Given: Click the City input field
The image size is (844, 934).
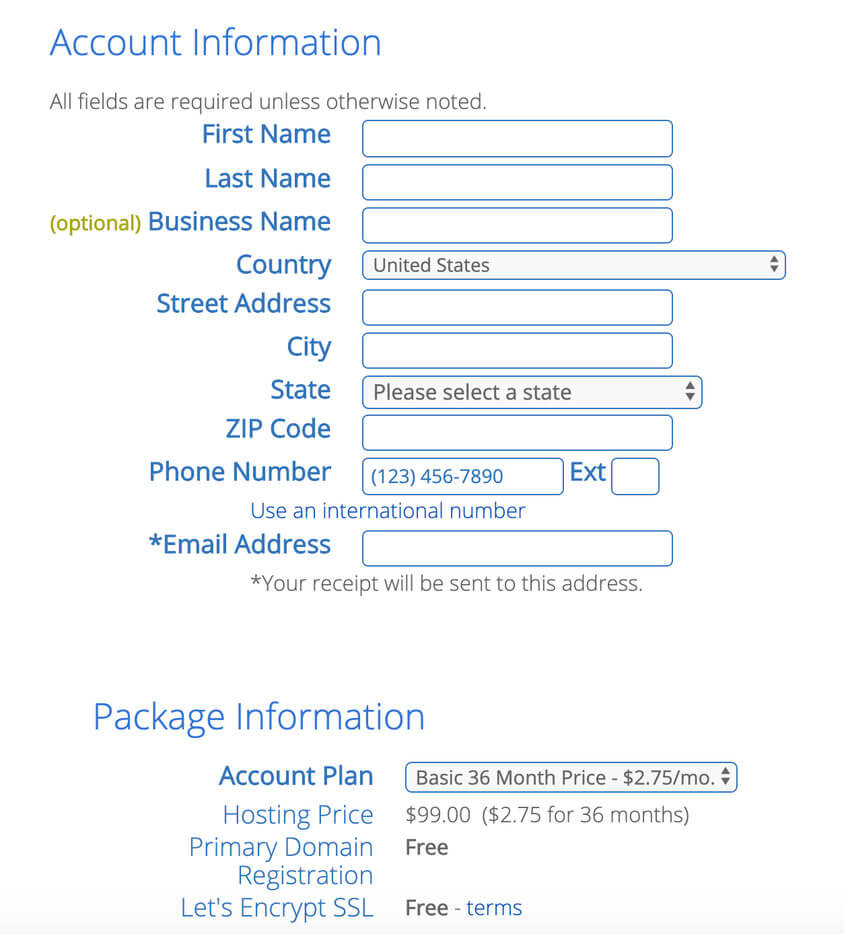Looking at the screenshot, I should (516, 350).
